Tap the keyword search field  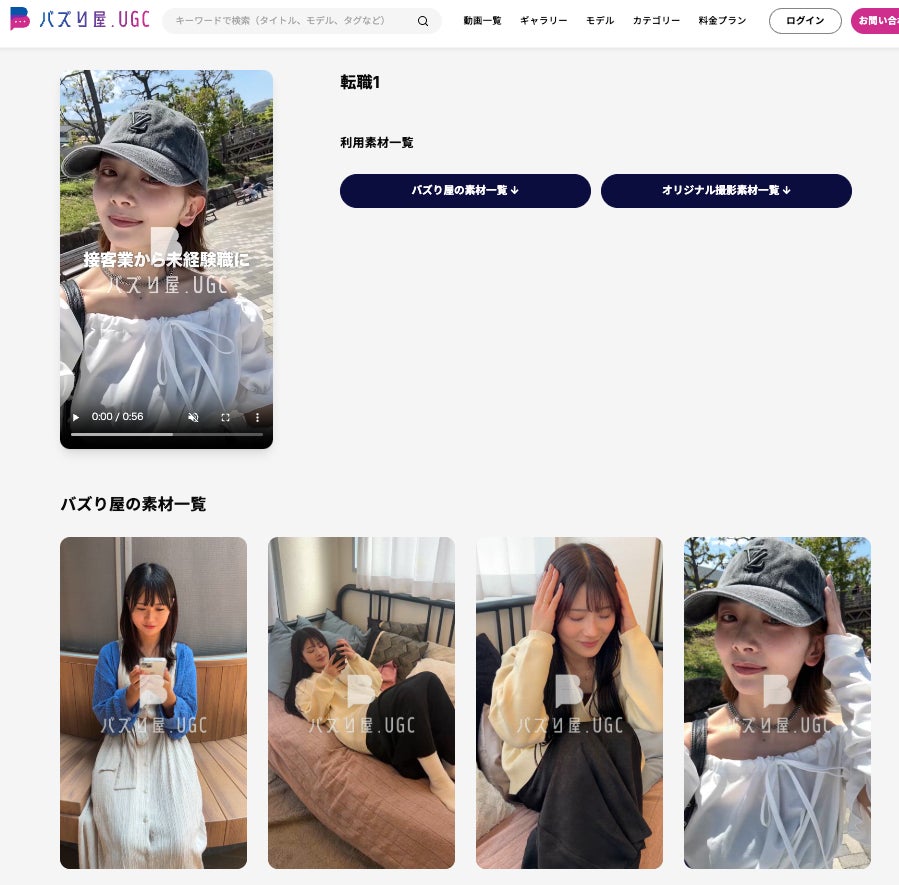290,21
